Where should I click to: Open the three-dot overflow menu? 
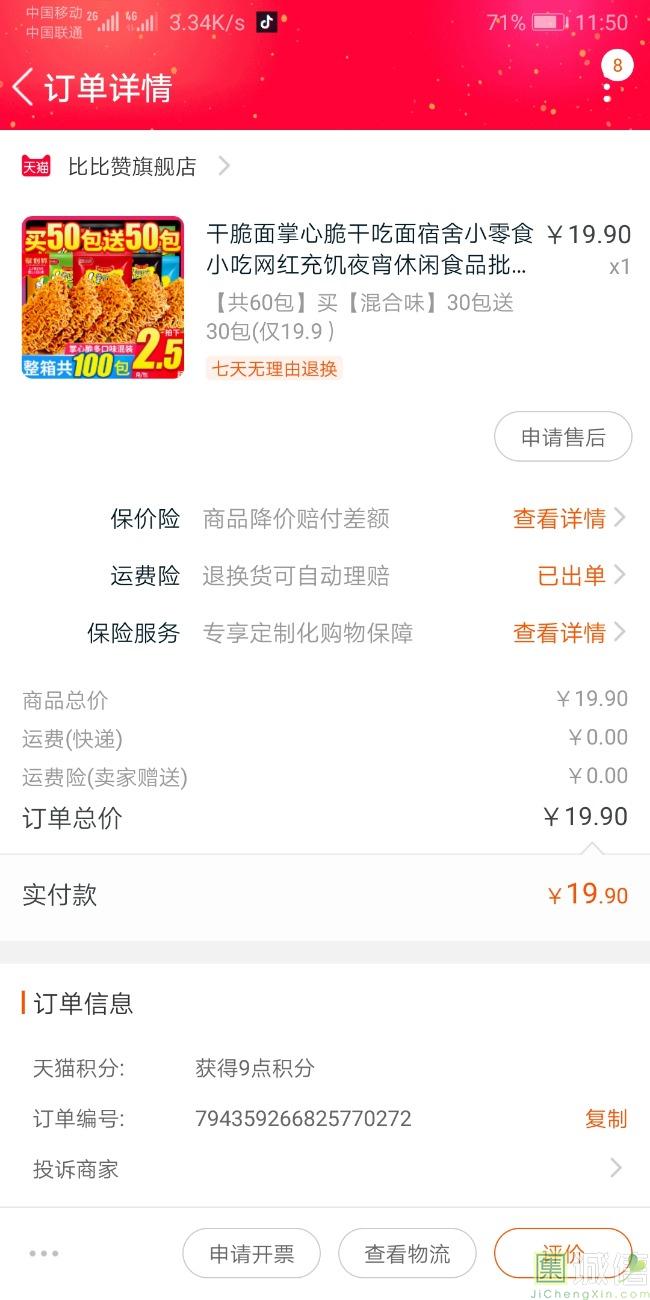(x=607, y=87)
